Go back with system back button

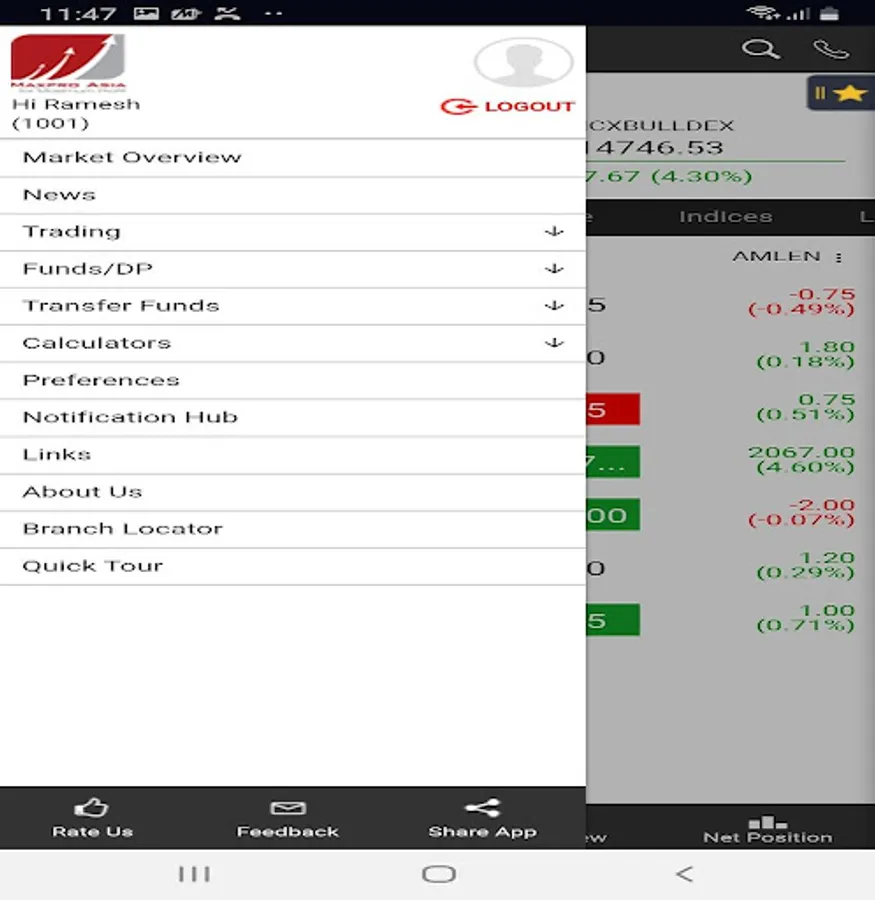684,874
